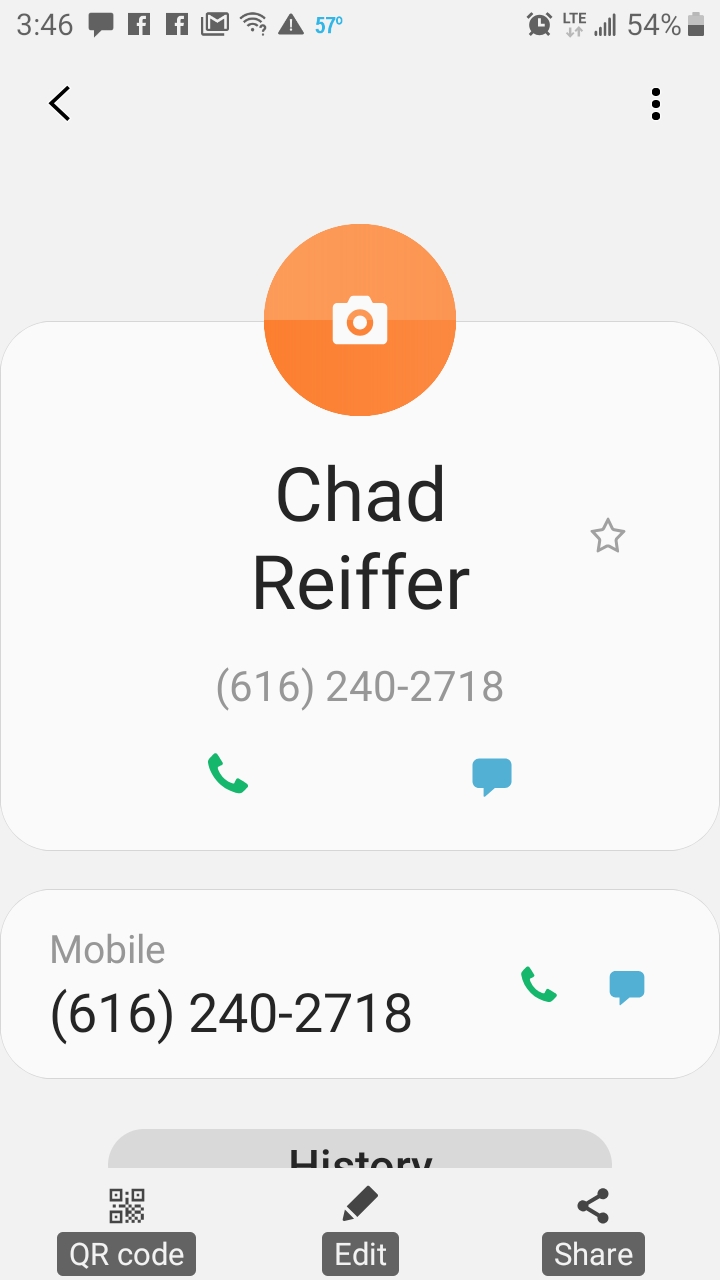The width and height of the screenshot is (720, 1280).
Task: Add a contact photo via camera circle
Action: pos(360,320)
